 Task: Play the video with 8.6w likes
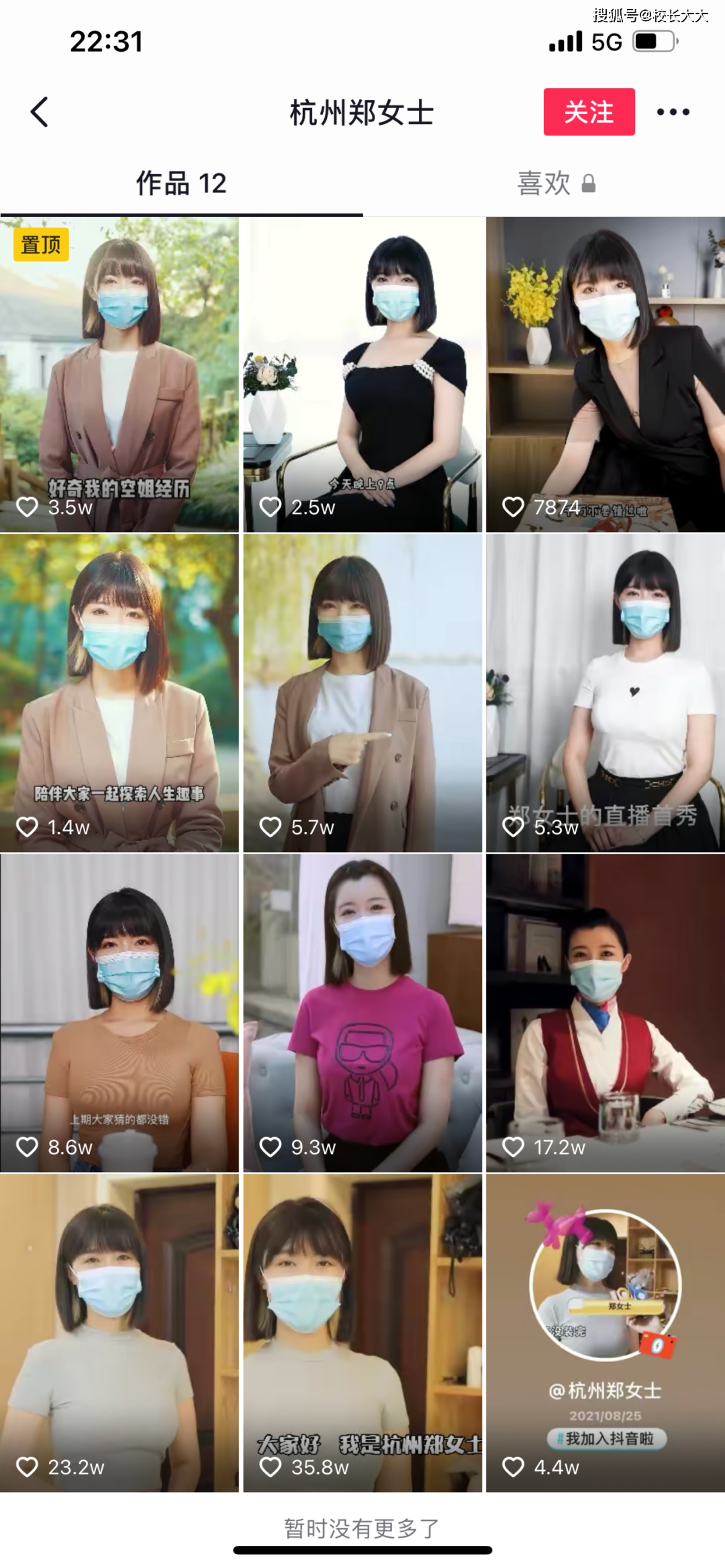[x=119, y=1012]
